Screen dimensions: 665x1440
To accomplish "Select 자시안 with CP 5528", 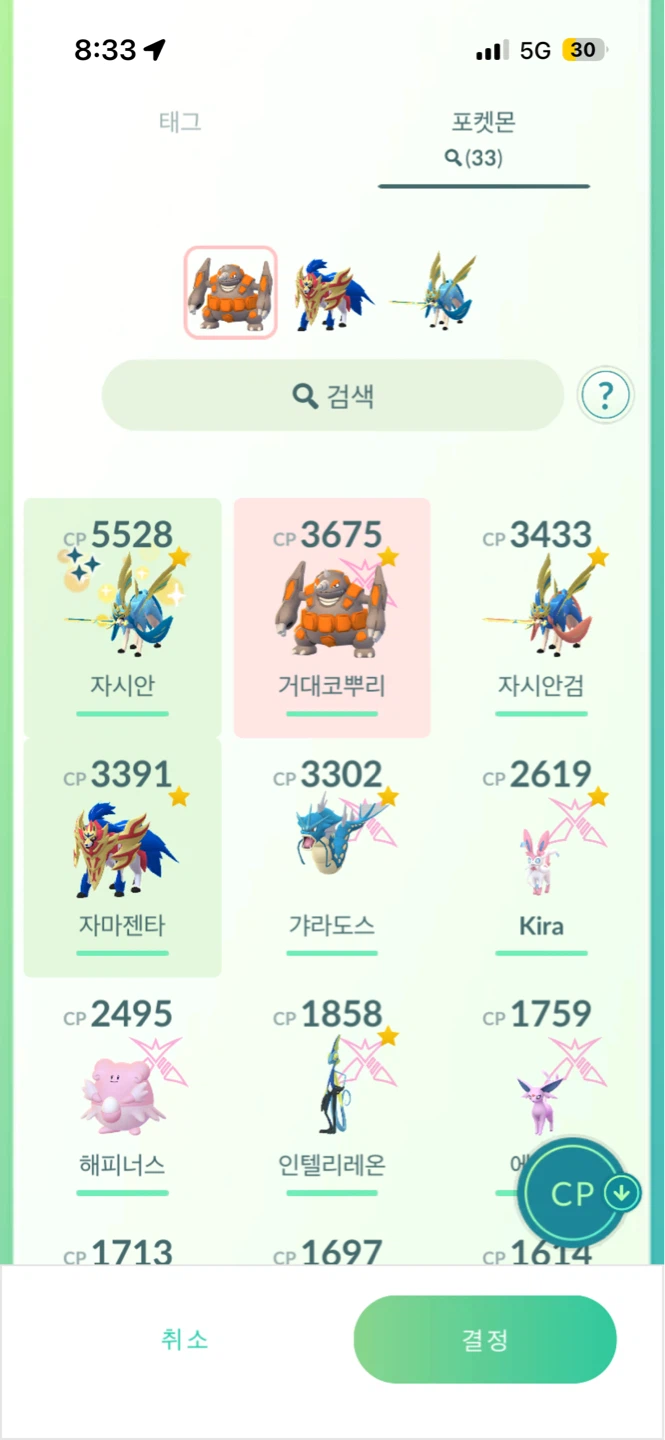I will [x=123, y=617].
